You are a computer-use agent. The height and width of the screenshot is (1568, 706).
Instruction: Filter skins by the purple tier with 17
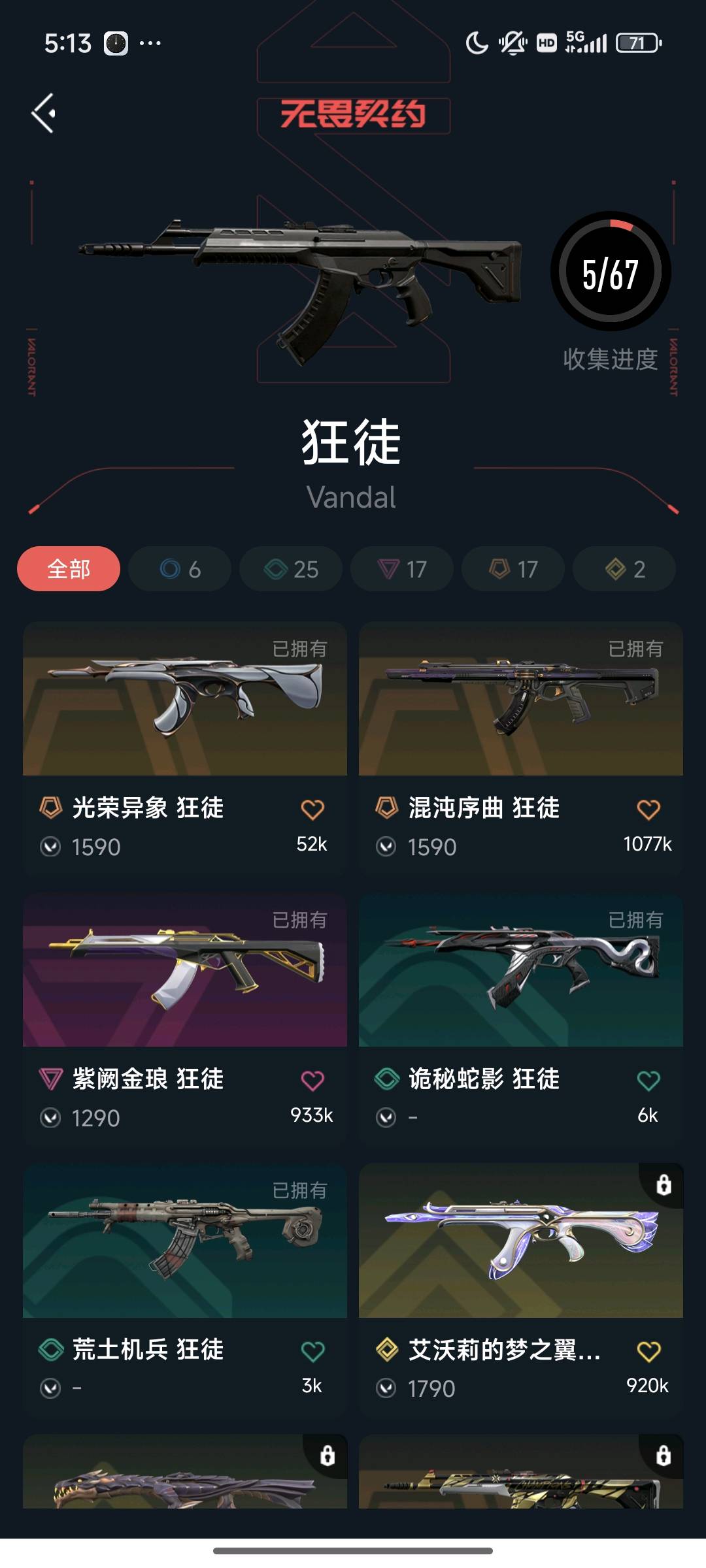tap(402, 569)
